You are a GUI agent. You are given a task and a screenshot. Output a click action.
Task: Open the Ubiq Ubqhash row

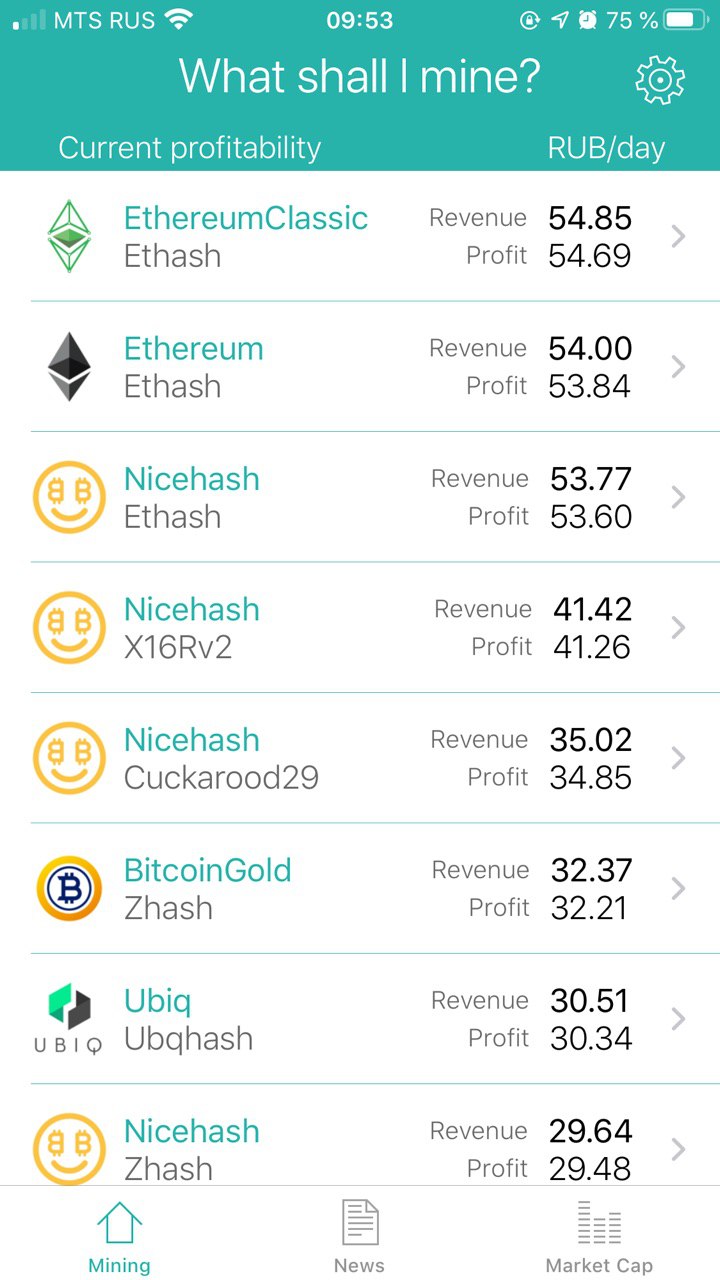(360, 1019)
